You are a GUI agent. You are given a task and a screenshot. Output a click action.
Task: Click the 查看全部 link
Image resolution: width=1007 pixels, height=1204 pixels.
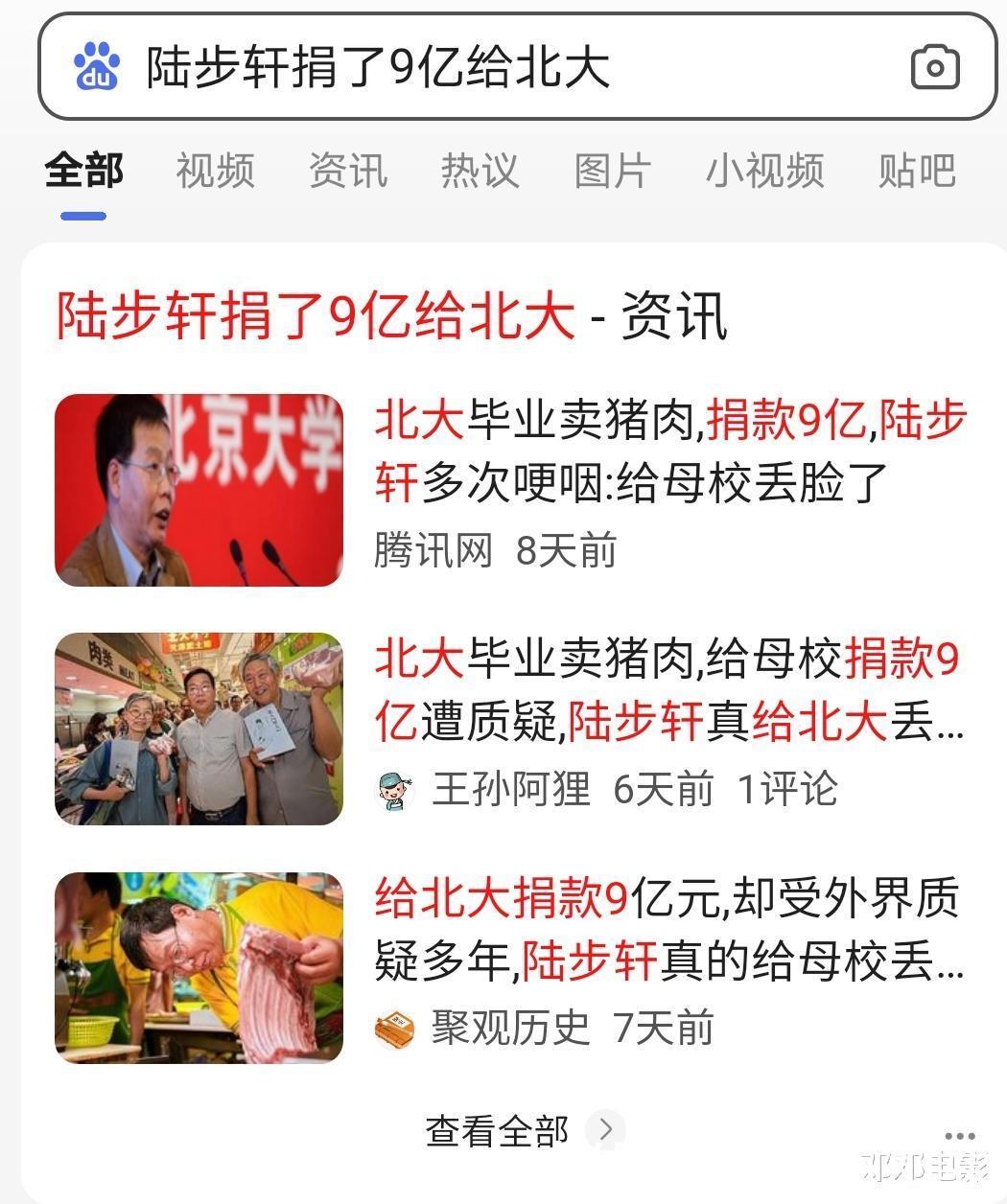497,1129
